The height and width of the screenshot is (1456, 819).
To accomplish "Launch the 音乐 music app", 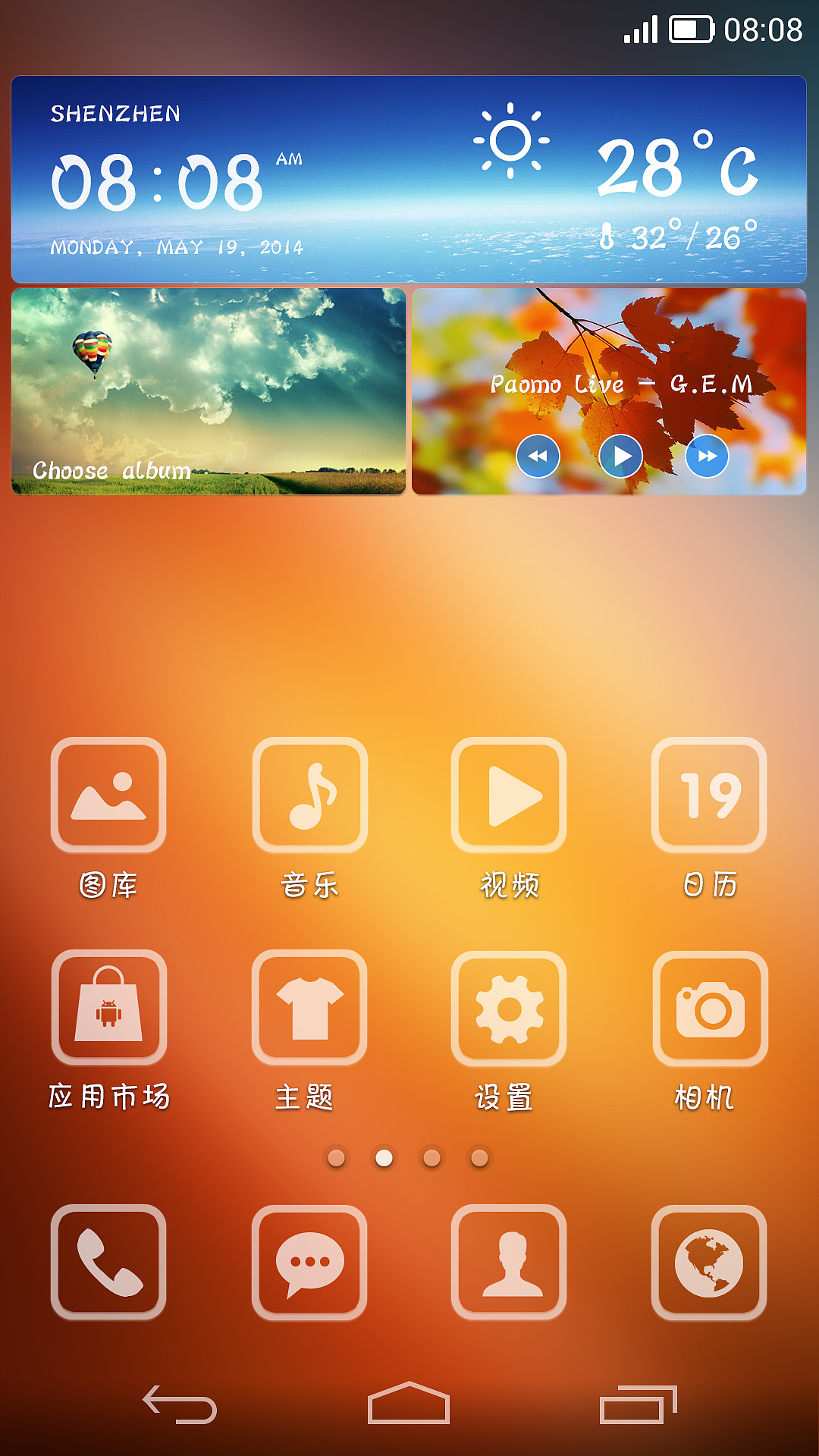I will 309,795.
